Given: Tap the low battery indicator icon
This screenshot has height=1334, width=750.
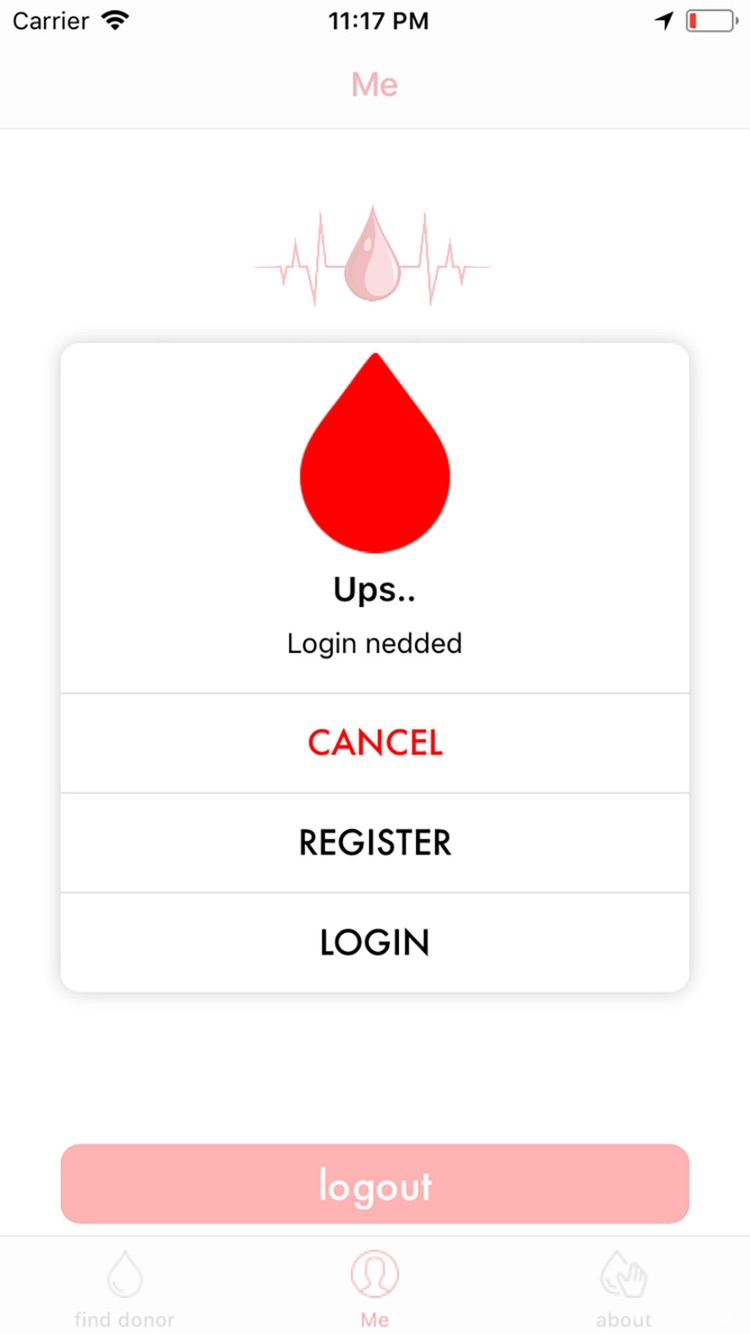Looking at the screenshot, I should pos(711,20).
